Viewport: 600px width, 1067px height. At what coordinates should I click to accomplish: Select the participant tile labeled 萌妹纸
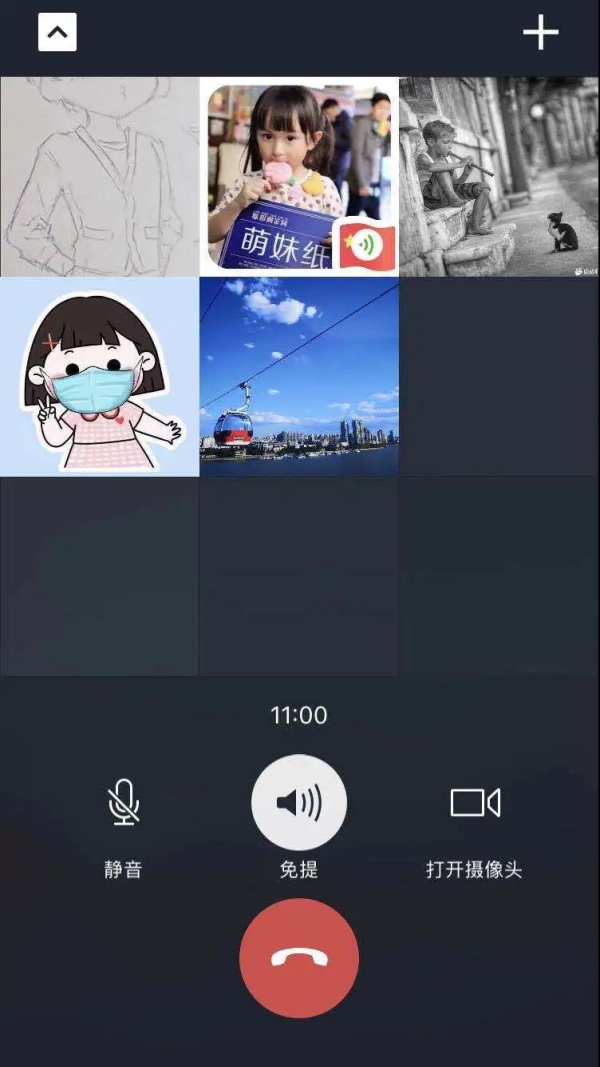(299, 177)
